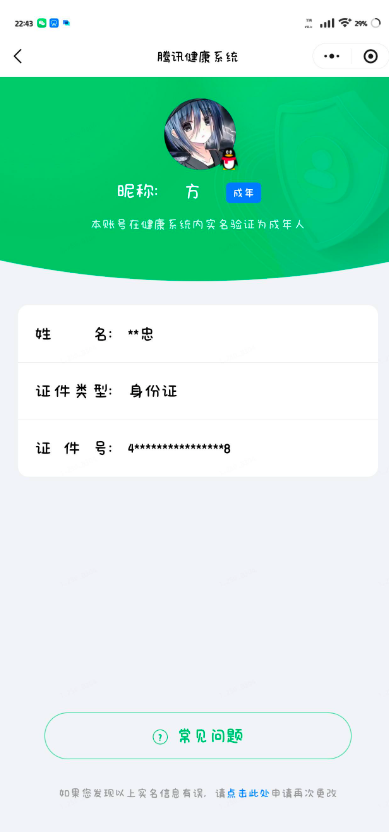Open the 常见问题 FAQ button
389x832 pixels.
click(197, 735)
